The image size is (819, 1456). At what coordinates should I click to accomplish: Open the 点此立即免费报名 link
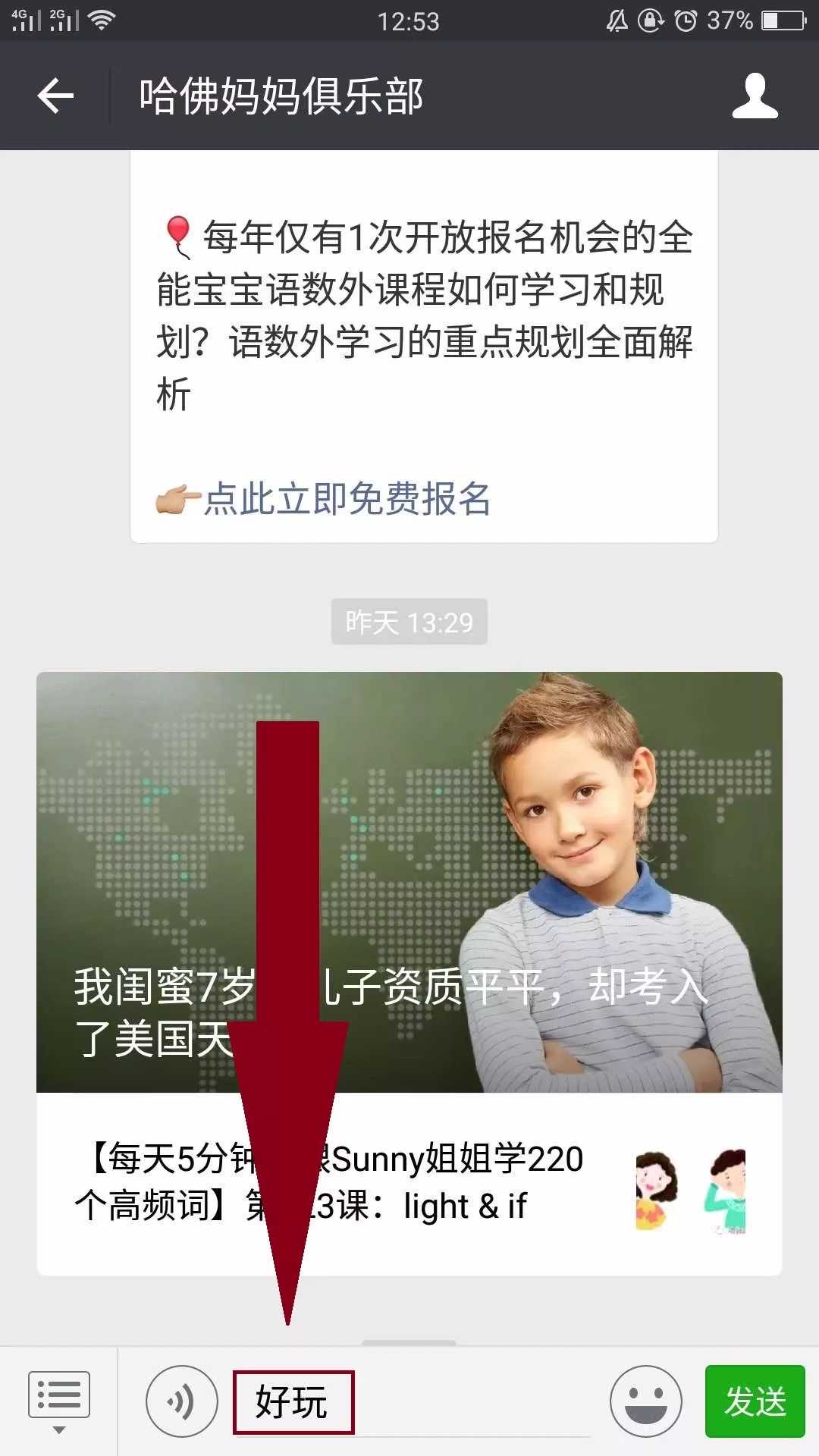point(347,499)
